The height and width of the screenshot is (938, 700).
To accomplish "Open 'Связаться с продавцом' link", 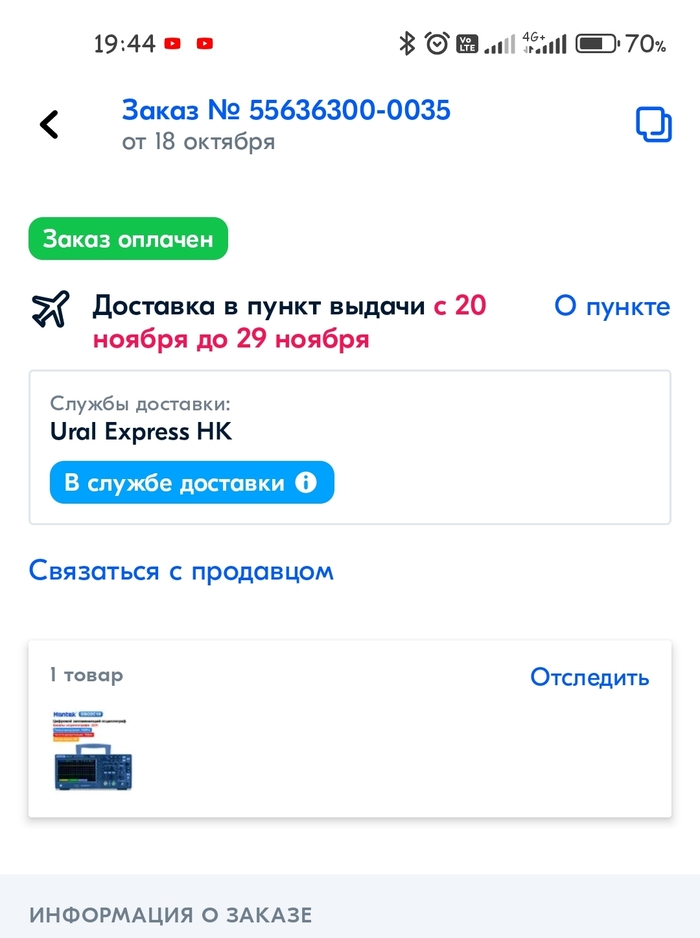I will pos(181,571).
